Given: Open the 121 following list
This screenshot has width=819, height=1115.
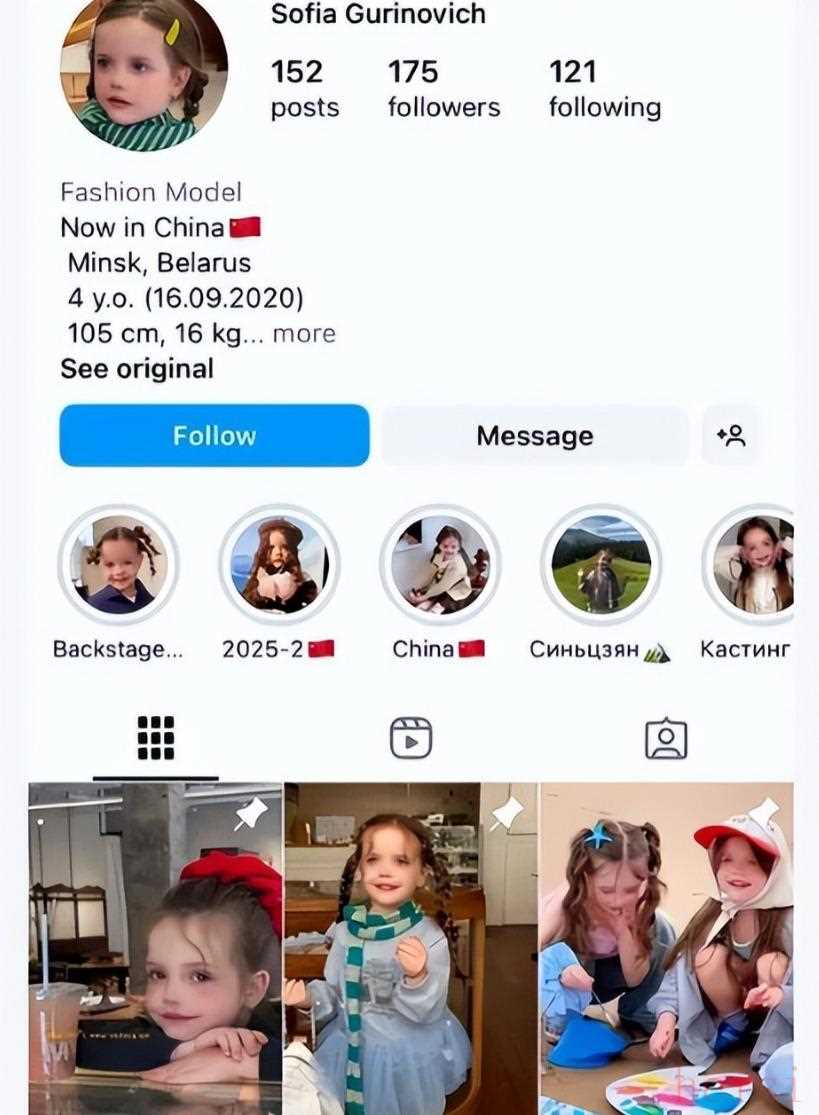Looking at the screenshot, I should [604, 88].
